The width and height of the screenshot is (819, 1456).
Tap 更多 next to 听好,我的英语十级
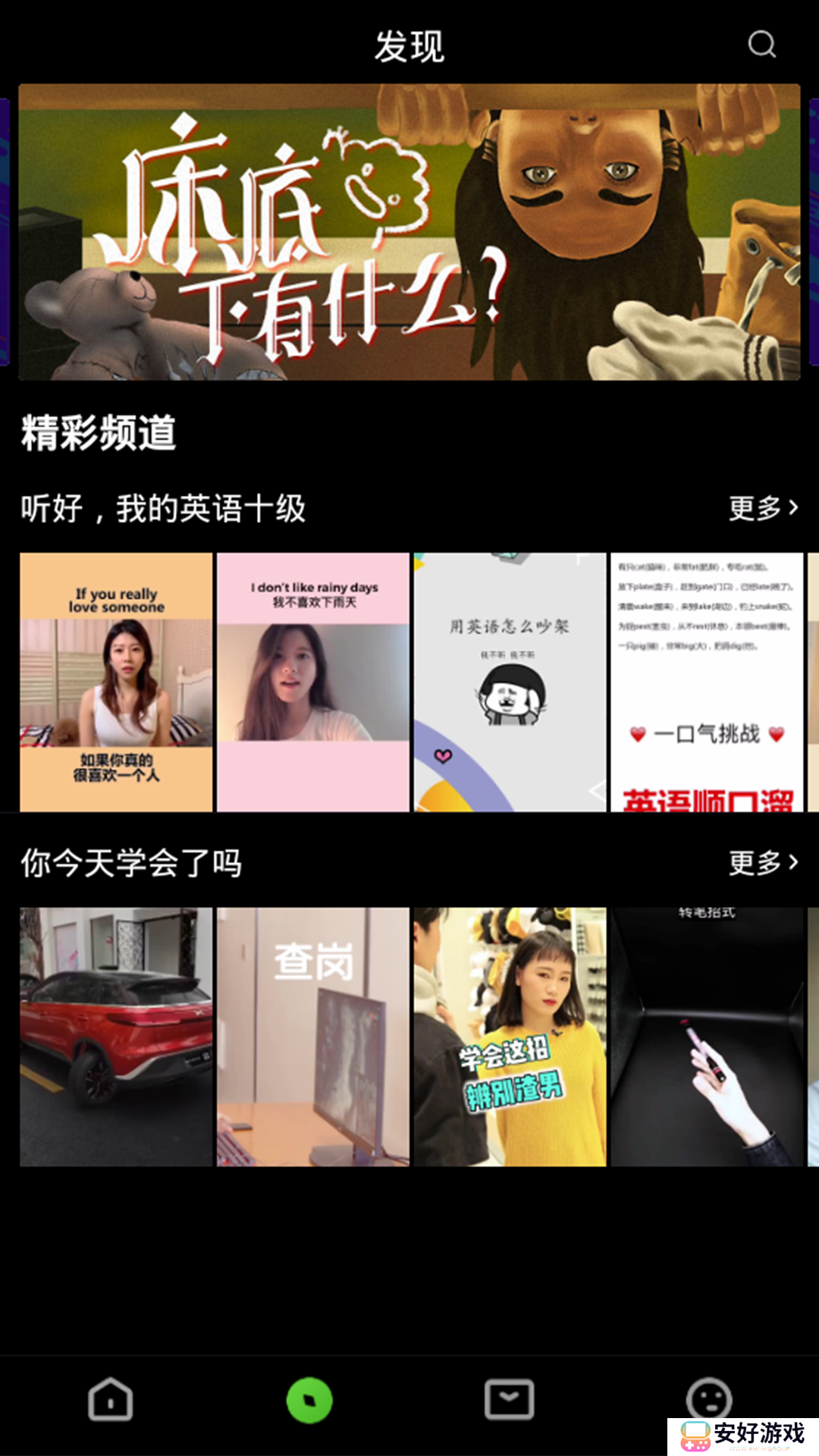pos(762,508)
